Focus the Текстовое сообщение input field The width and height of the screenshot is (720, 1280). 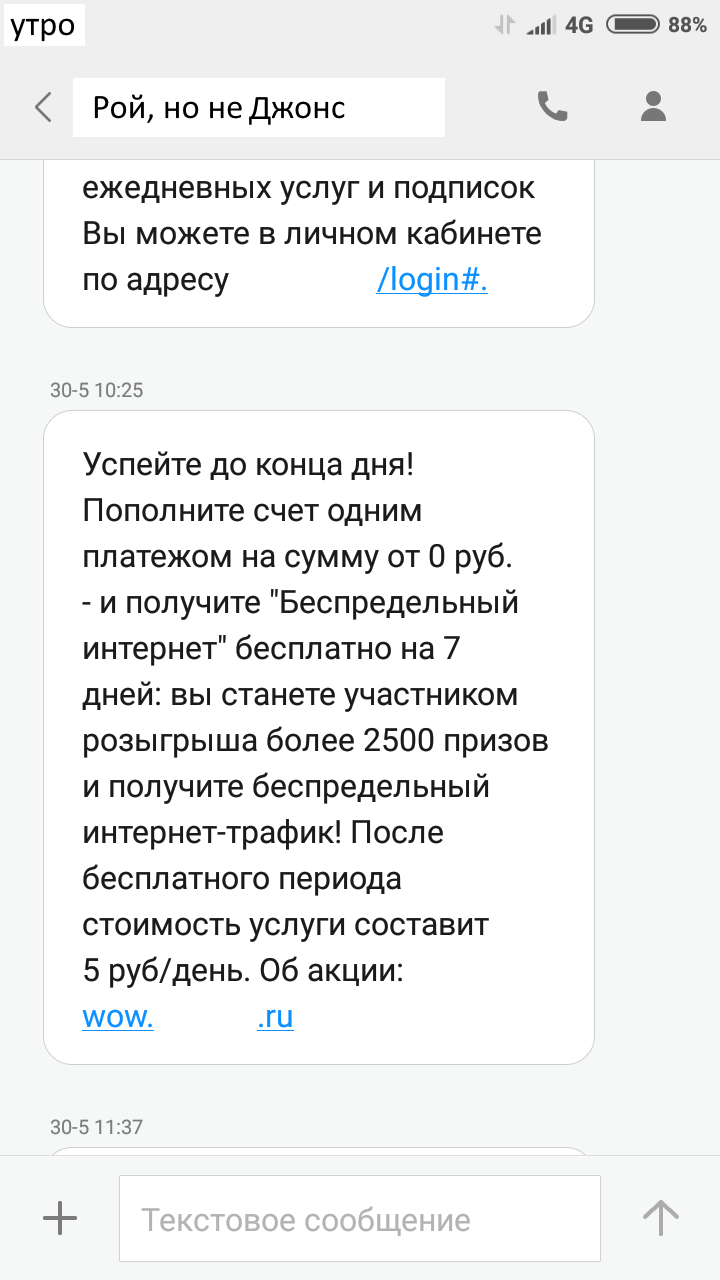[x=359, y=1219]
